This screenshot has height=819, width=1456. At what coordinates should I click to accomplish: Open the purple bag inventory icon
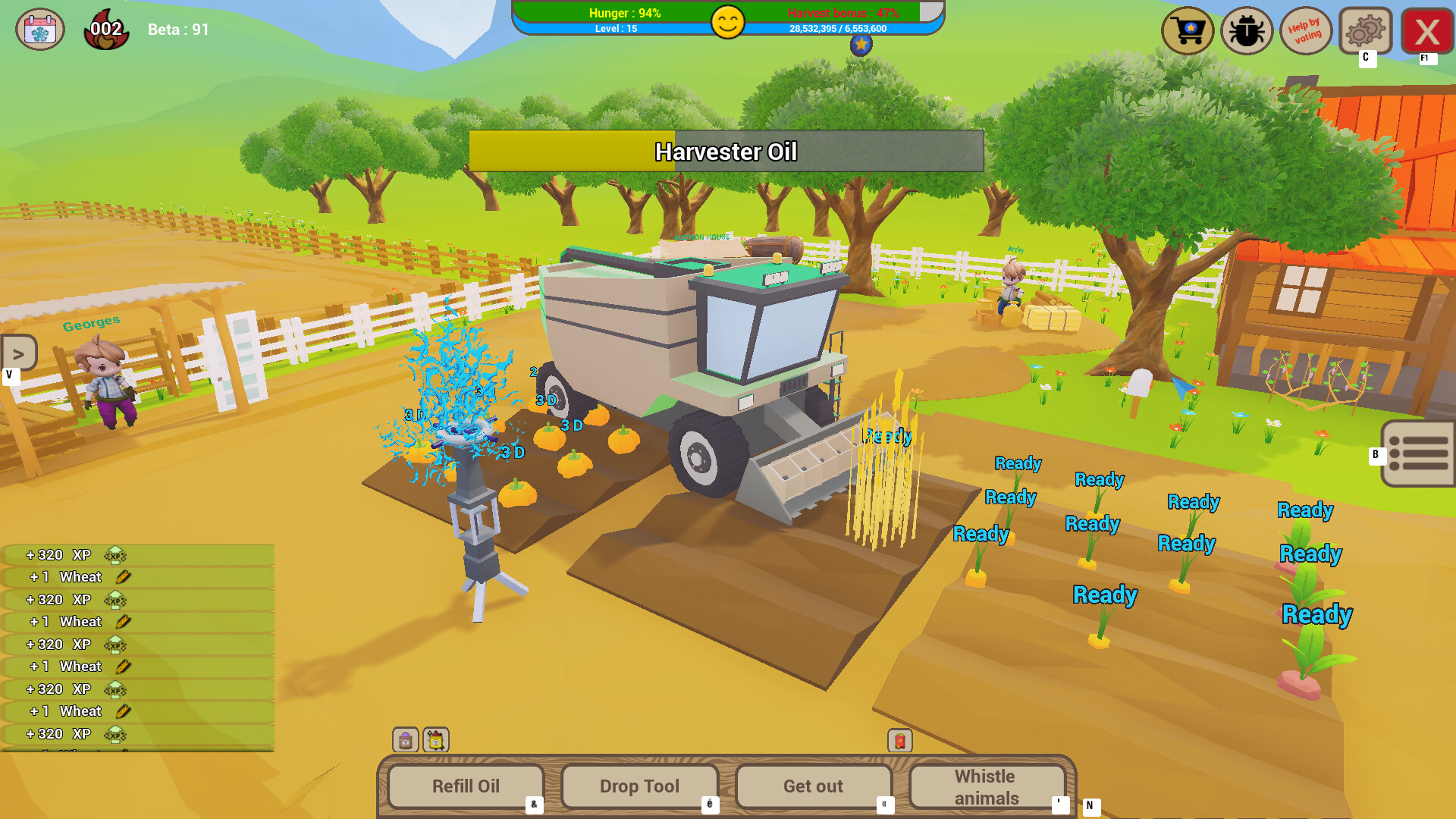tap(406, 740)
